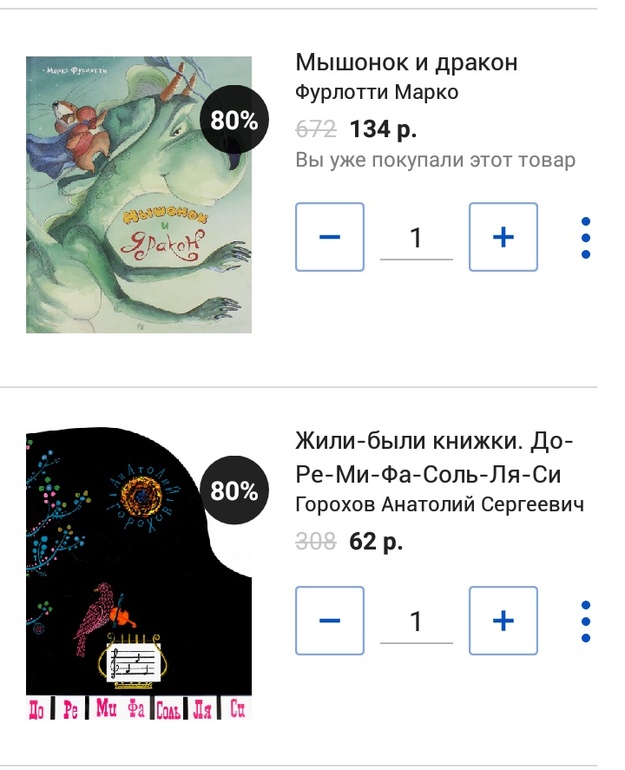Open the Мышонок и дракон title link
The width and height of the screenshot is (625, 770).
pos(407,62)
